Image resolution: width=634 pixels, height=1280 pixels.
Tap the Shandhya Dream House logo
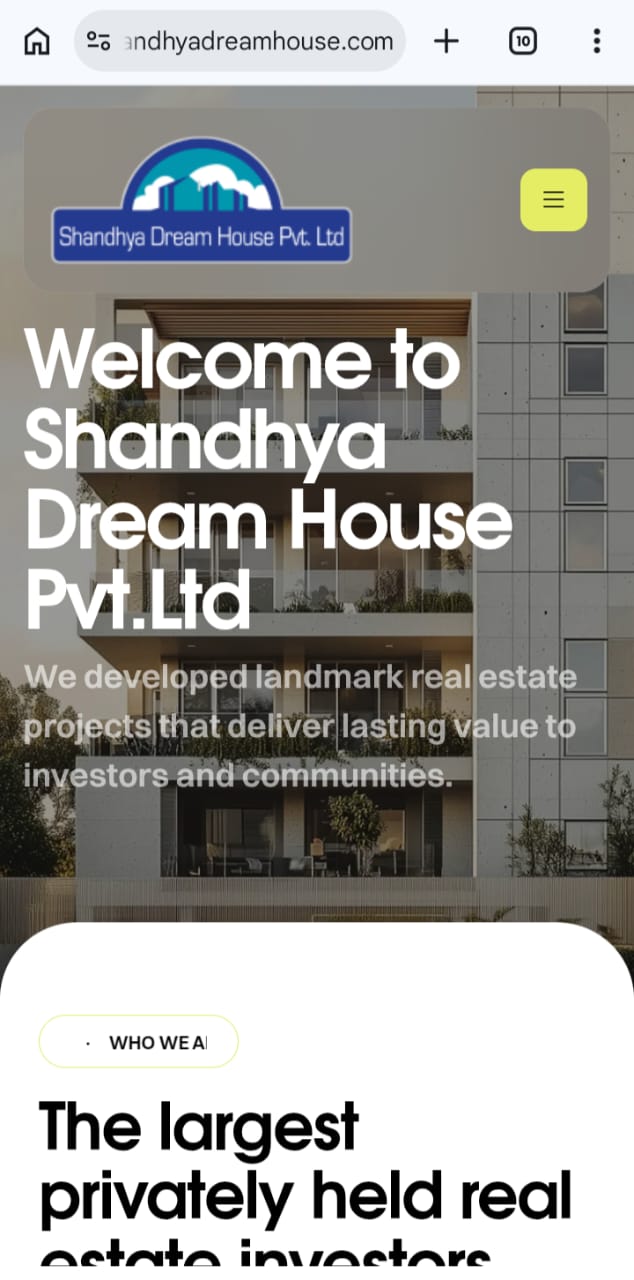(202, 201)
